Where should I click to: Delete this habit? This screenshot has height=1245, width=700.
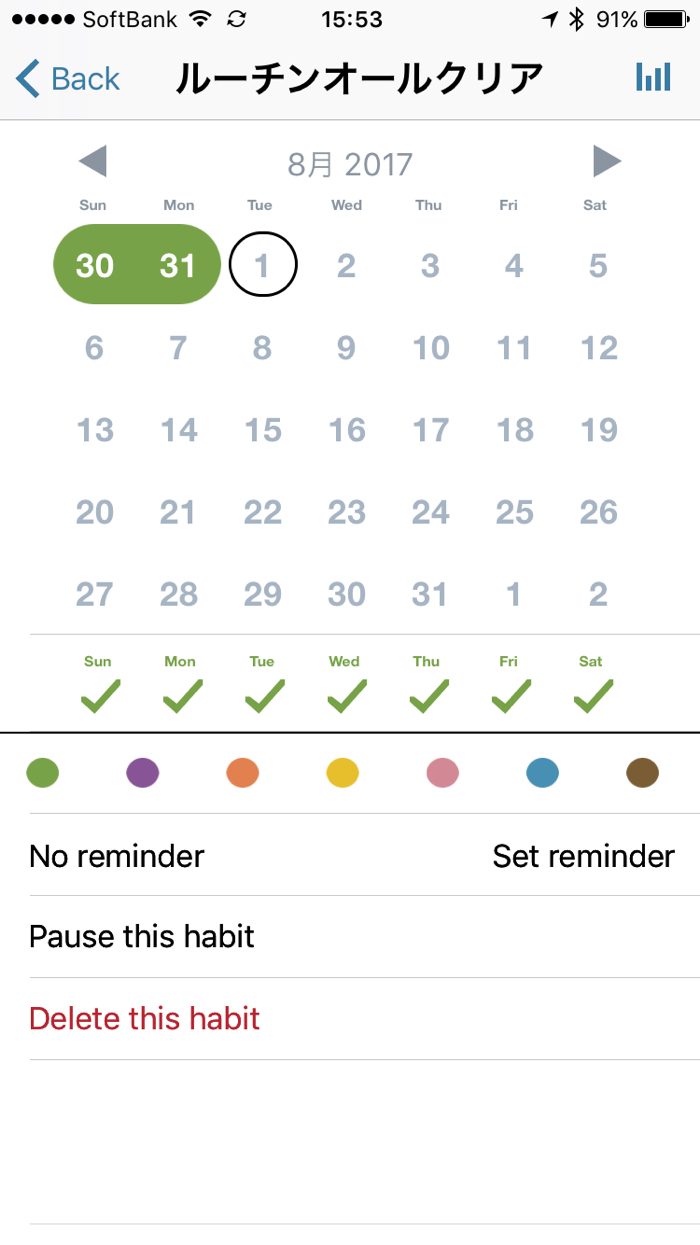[x=145, y=1019]
